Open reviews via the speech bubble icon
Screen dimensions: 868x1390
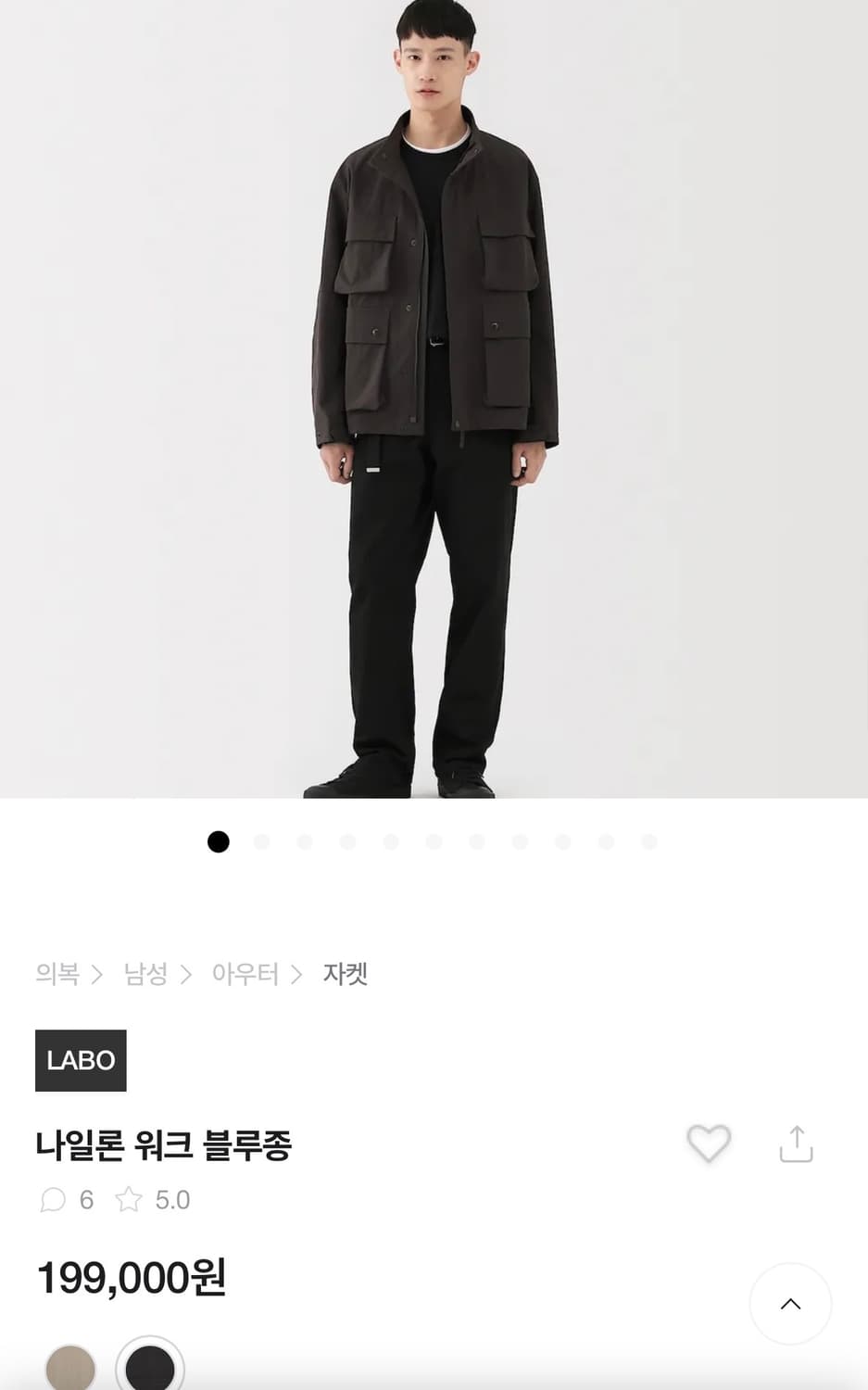(54, 1200)
